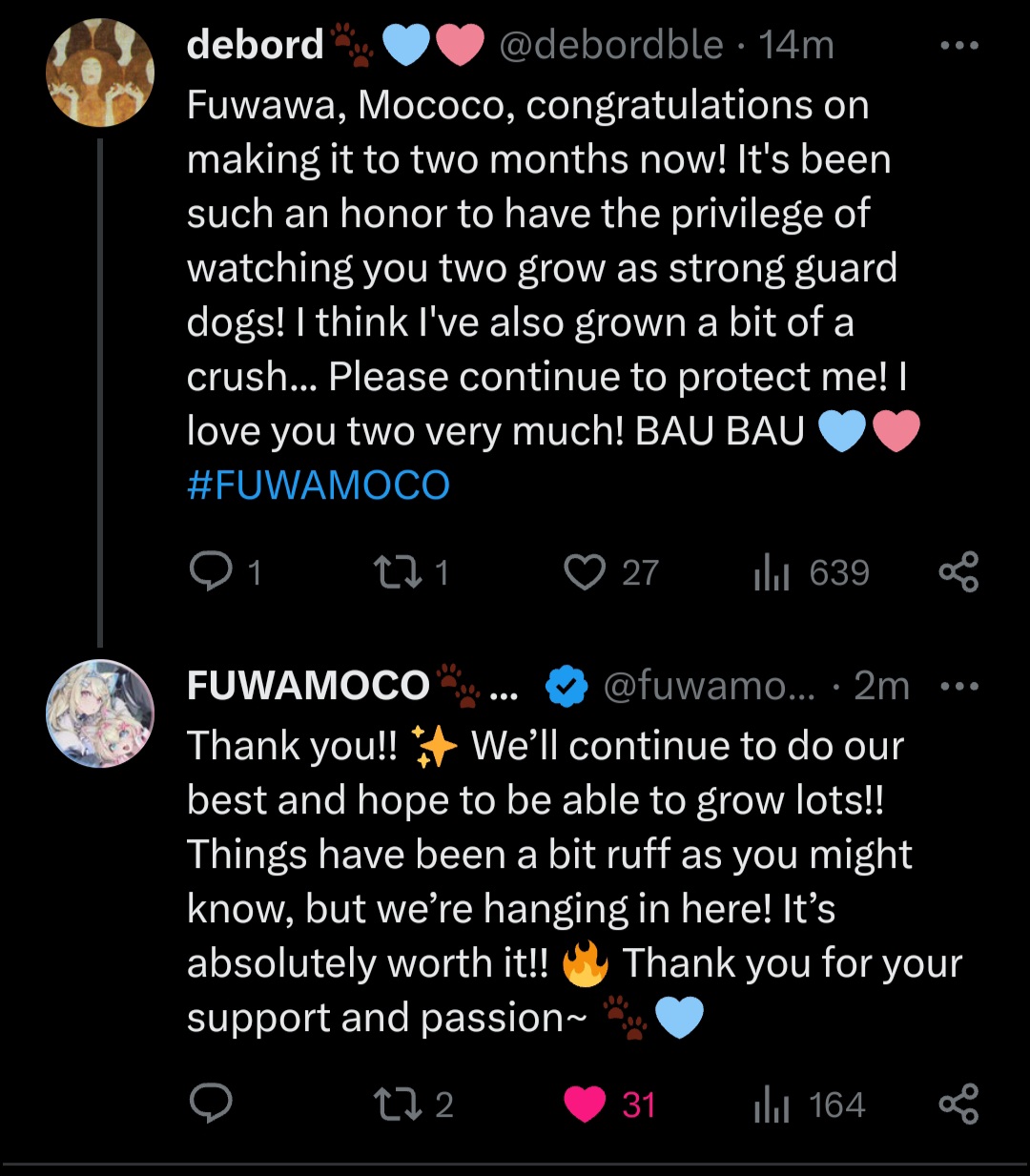Open the overflow menu on debord's tweet
This screenshot has height=1176, width=1030.
pos(958,45)
